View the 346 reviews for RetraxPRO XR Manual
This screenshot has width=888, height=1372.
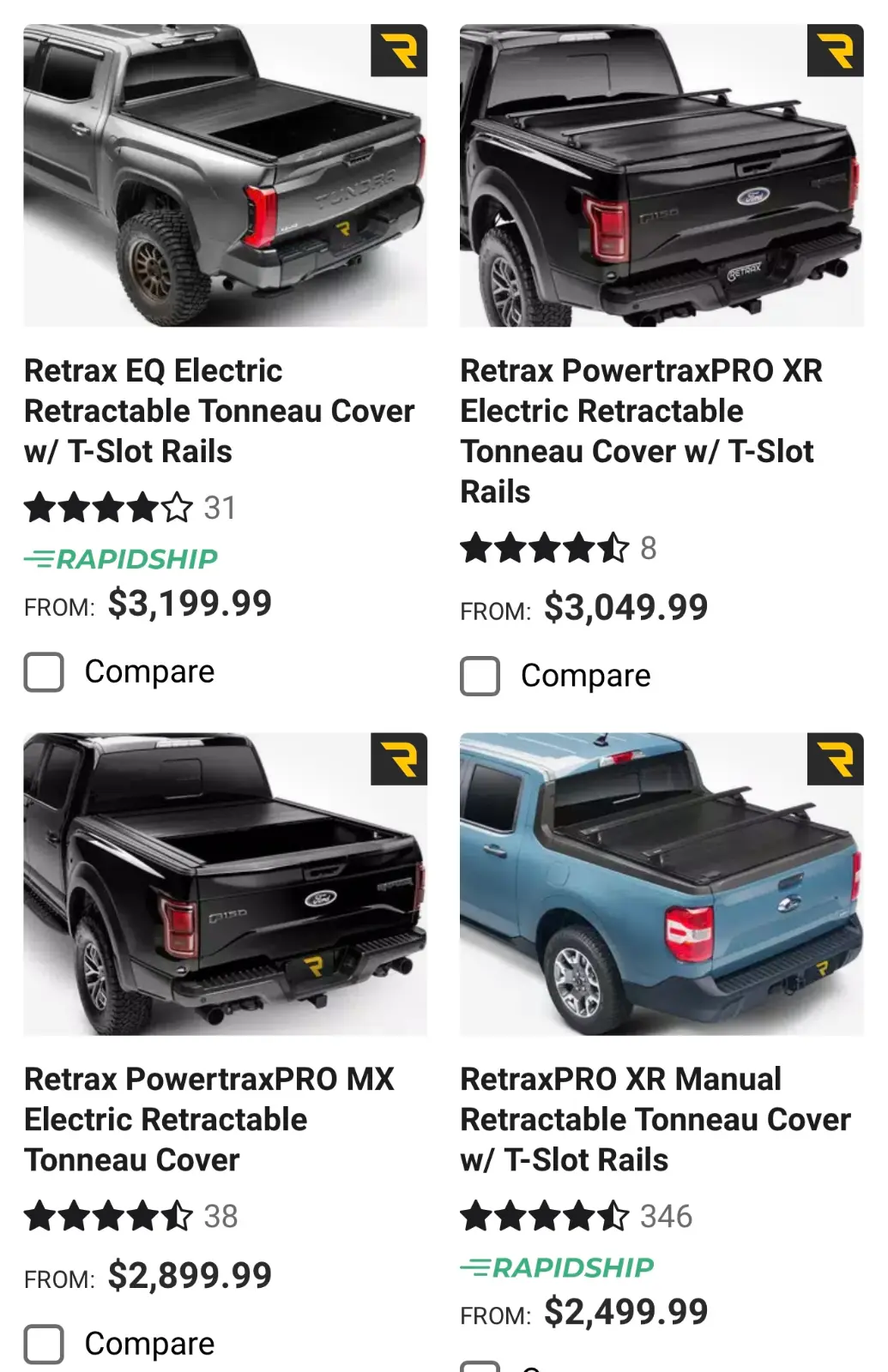[x=665, y=1216]
